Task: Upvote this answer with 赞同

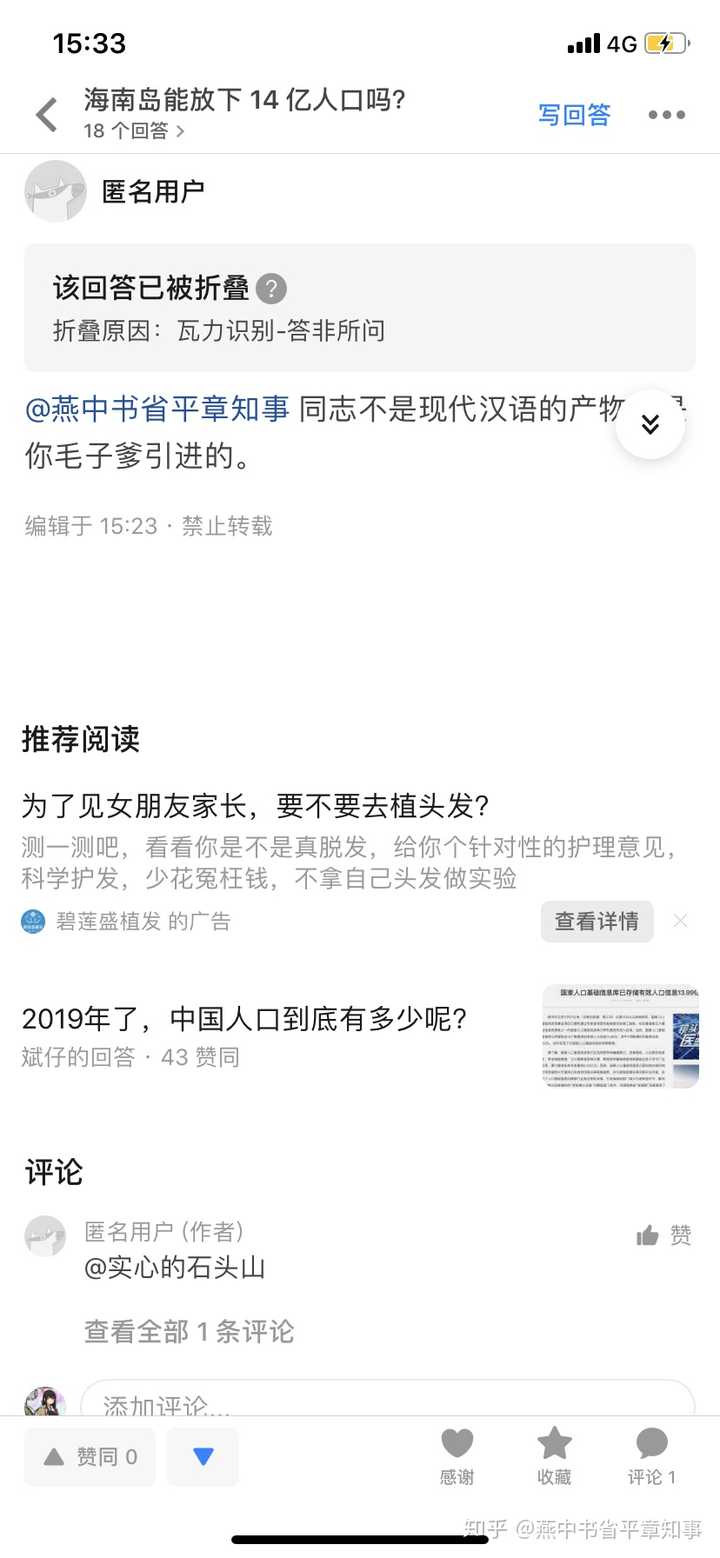Action: click(x=91, y=1457)
